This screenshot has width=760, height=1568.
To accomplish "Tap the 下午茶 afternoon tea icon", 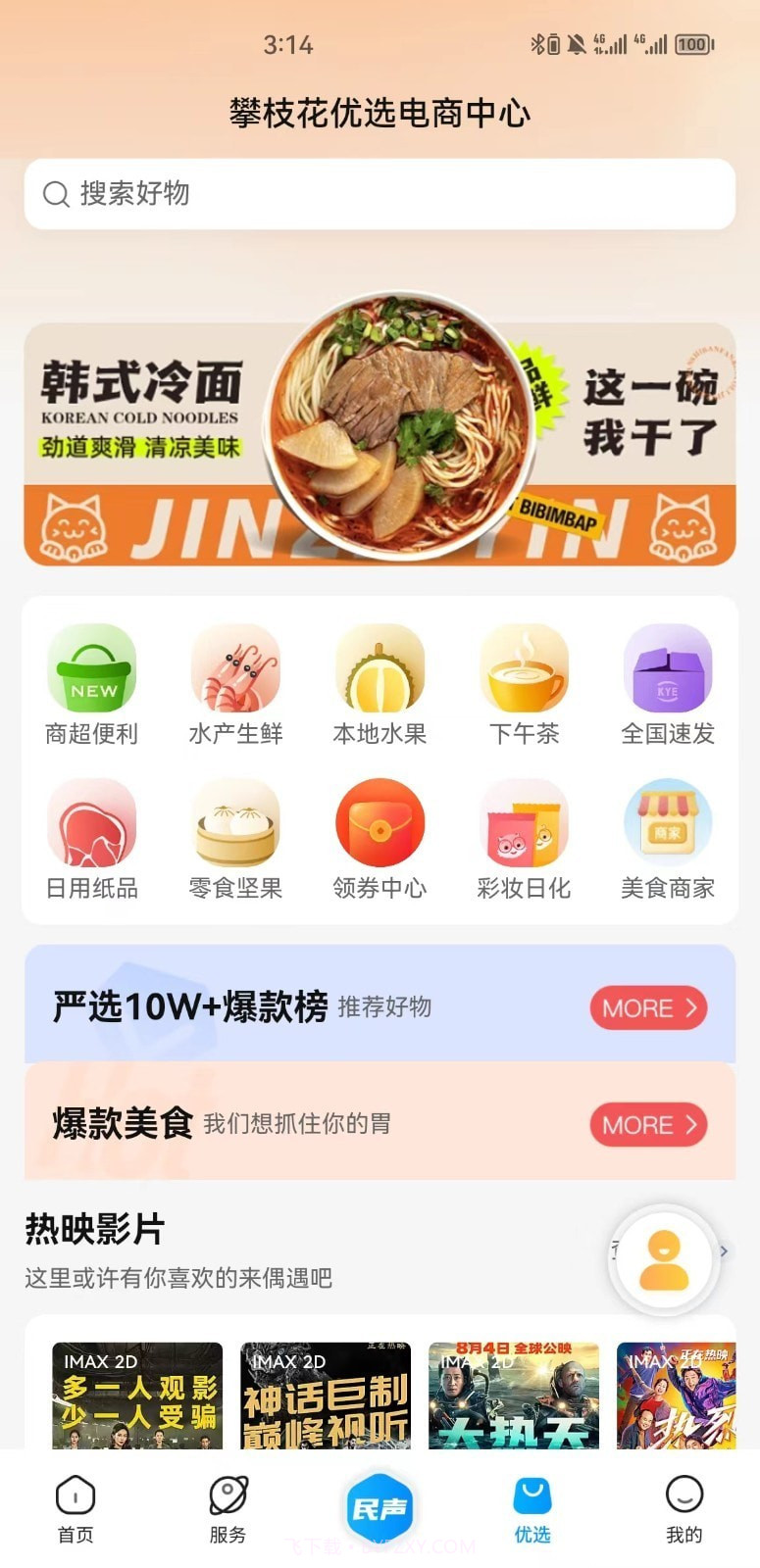I will (524, 683).
